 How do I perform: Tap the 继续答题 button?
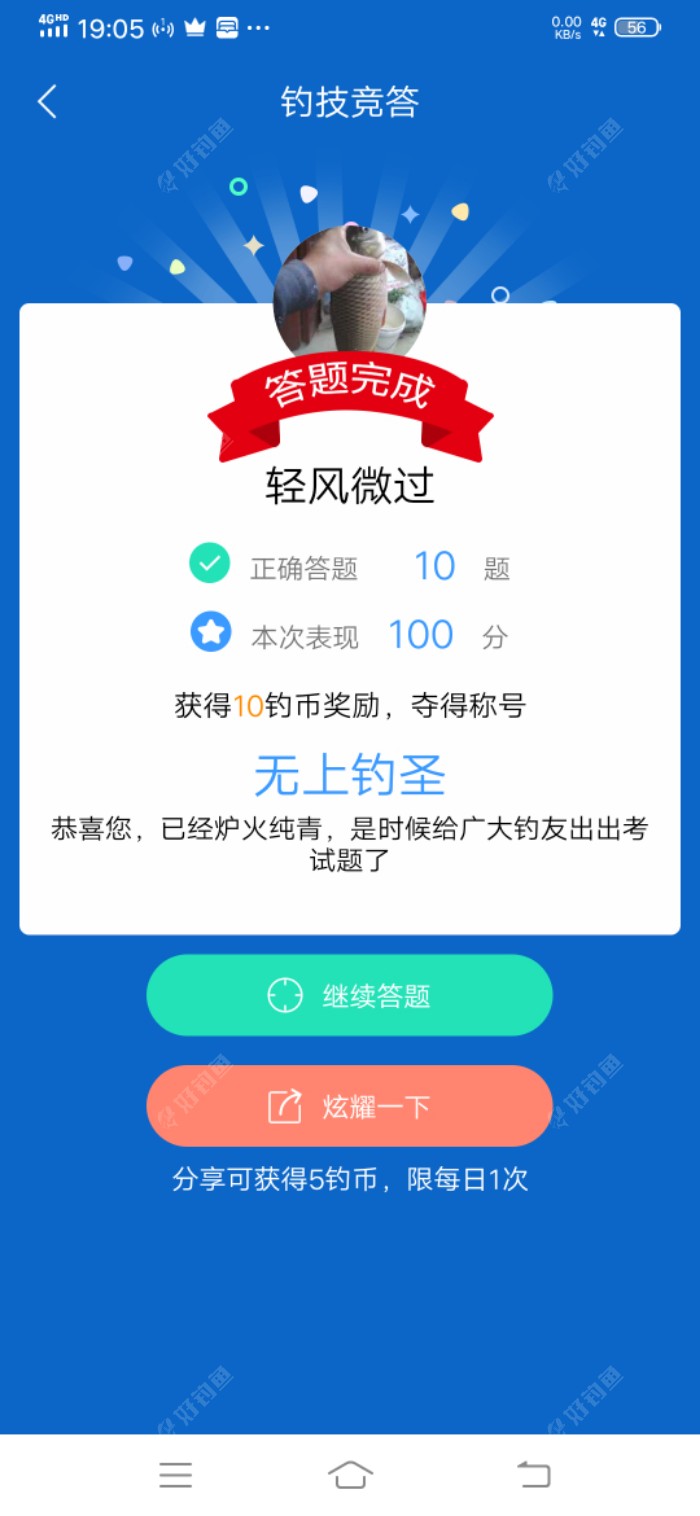[349, 995]
